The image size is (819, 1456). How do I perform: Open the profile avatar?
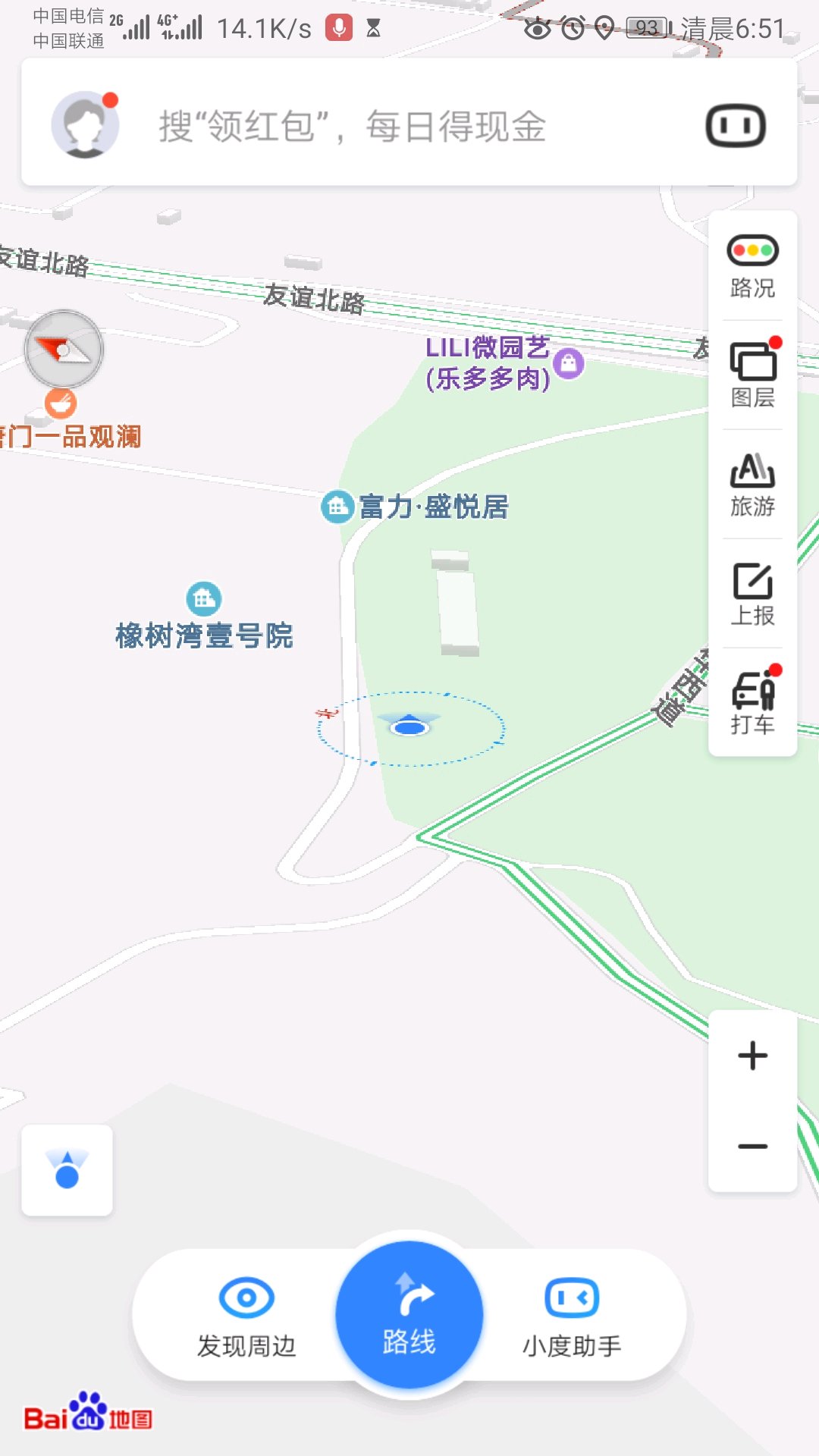(x=85, y=125)
